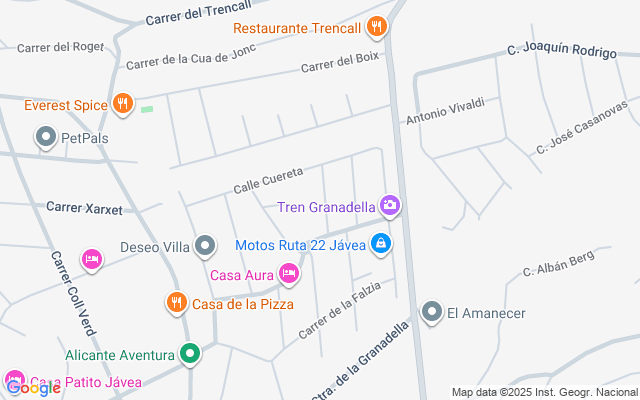
Task: Tap the Casa Aura lodging pin
Action: click(x=289, y=273)
